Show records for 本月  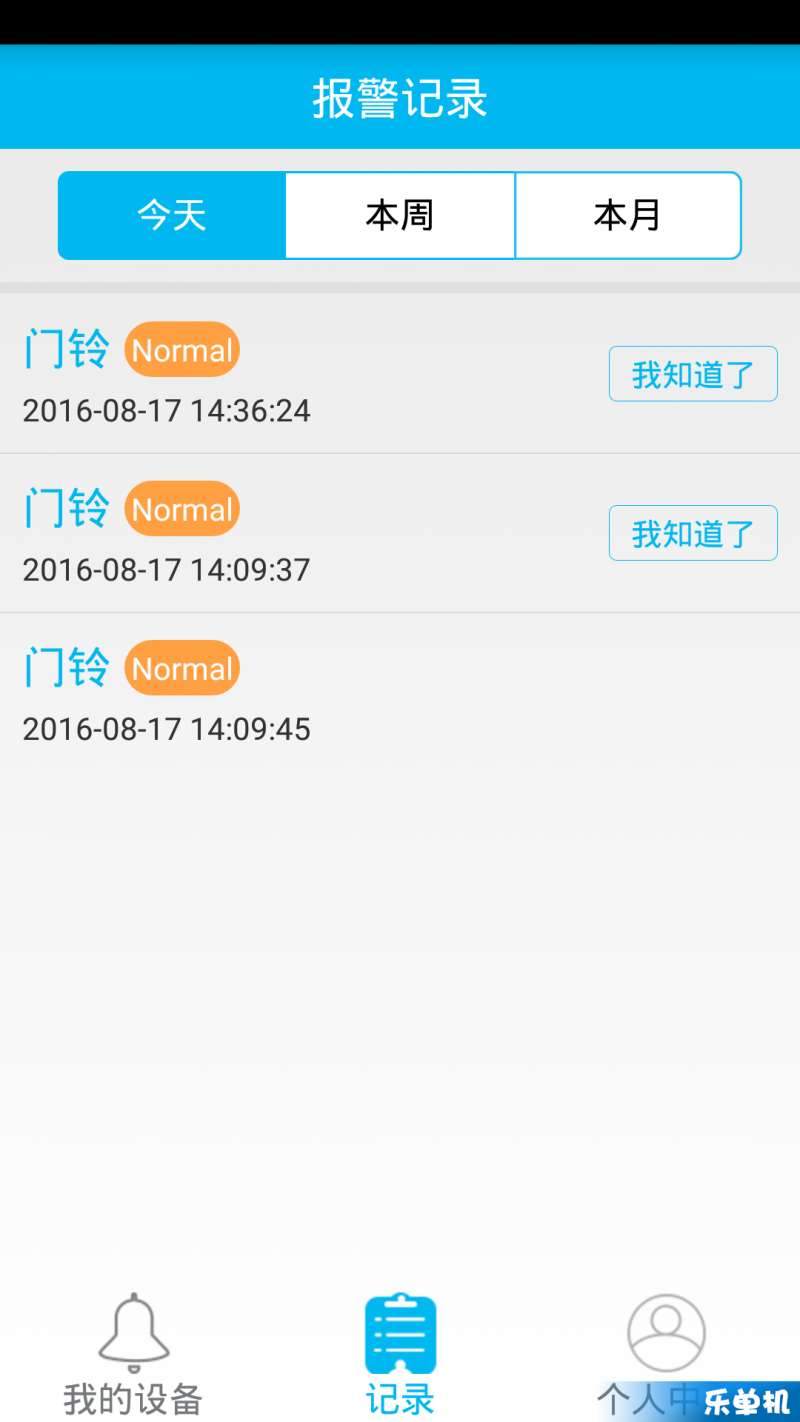628,215
